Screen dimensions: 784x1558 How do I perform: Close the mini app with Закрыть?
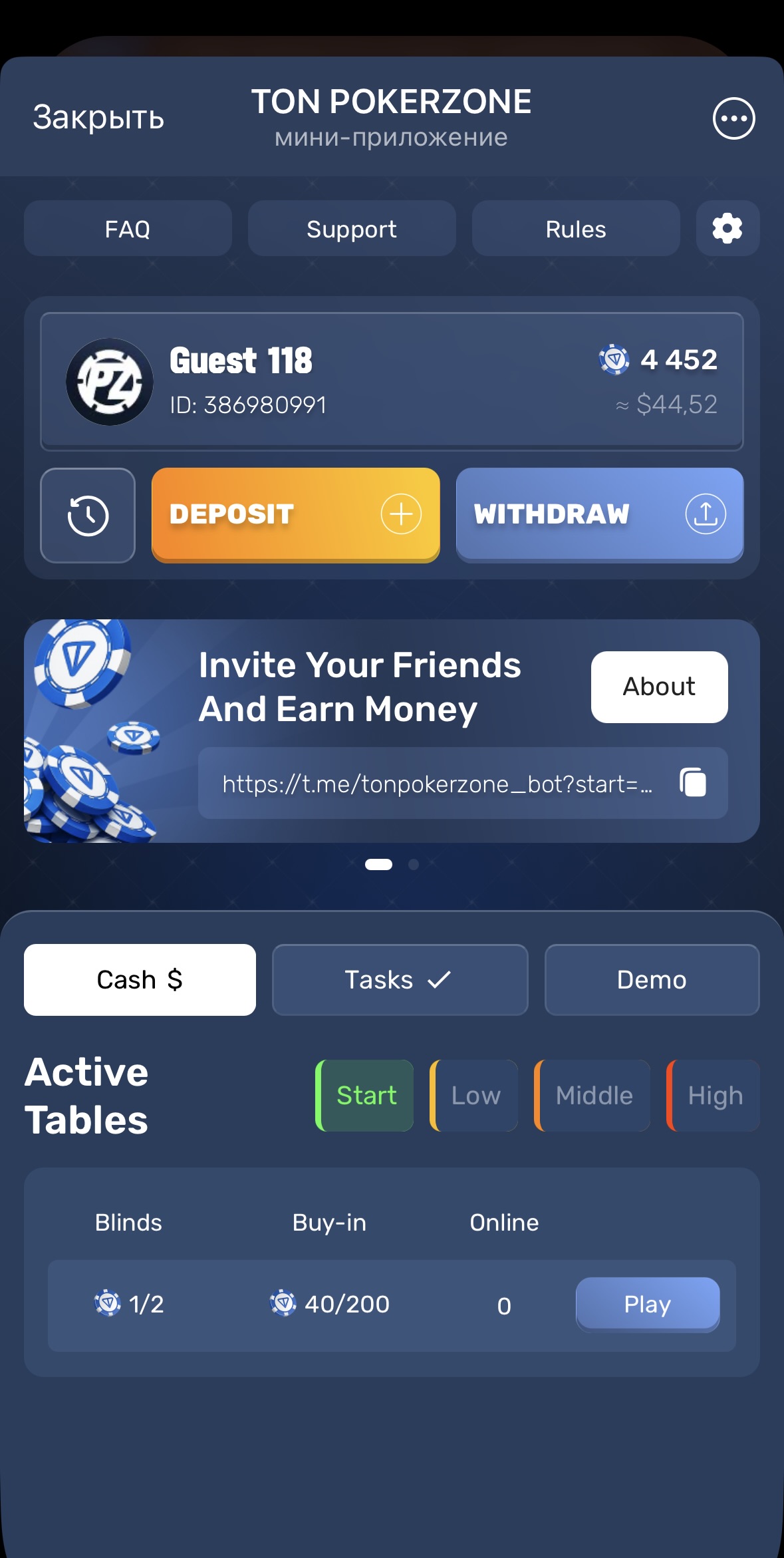(98, 118)
